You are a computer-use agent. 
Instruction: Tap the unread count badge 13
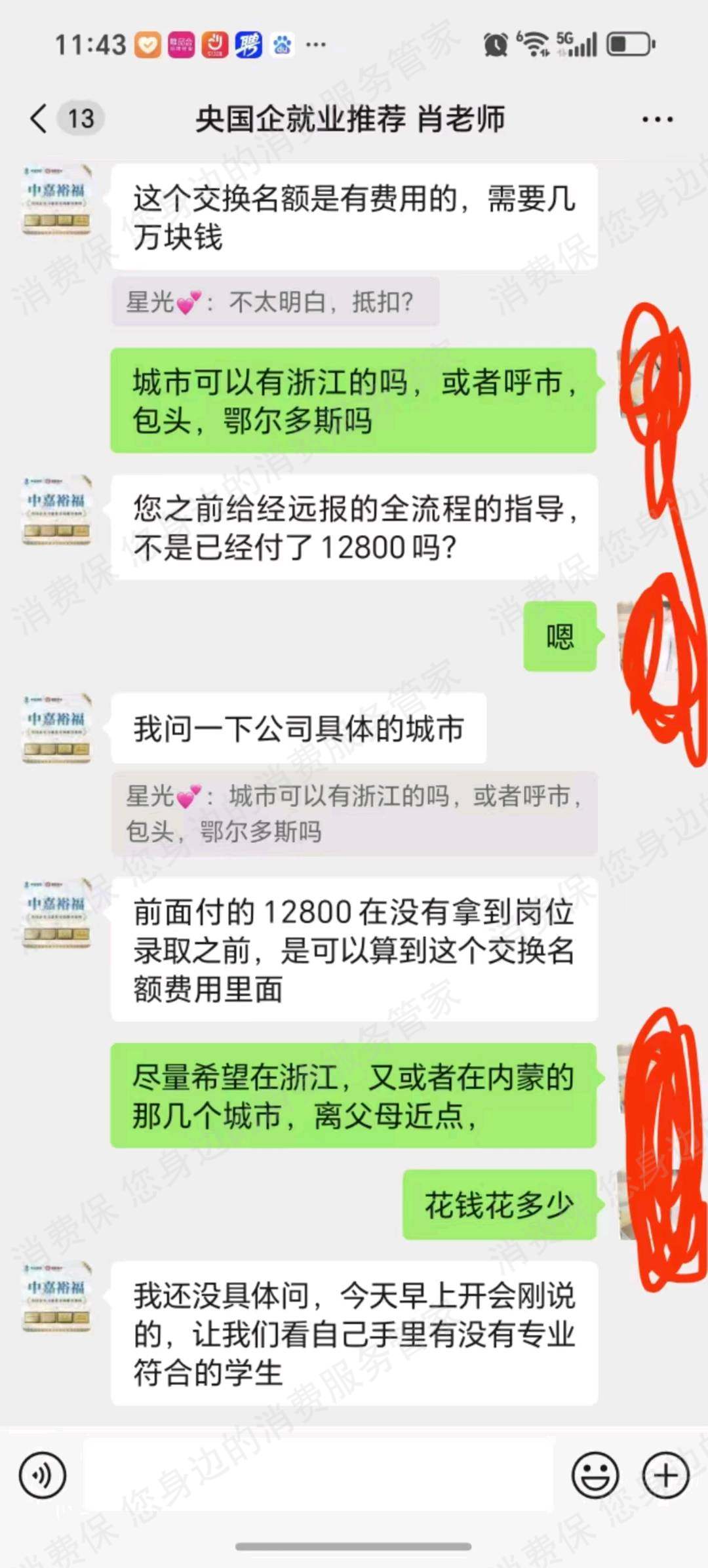click(79, 118)
